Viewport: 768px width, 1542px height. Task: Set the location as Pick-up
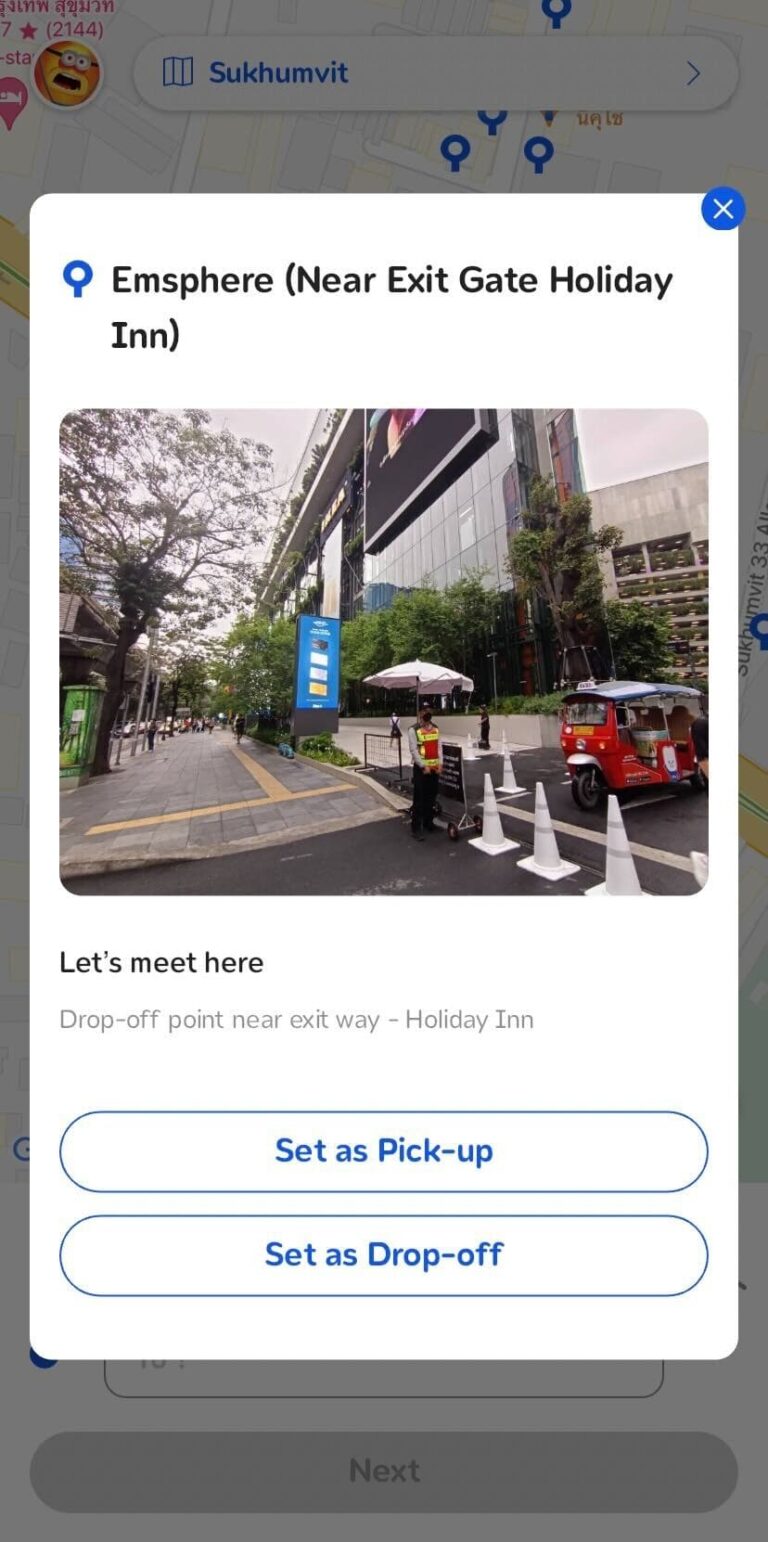coord(383,1151)
